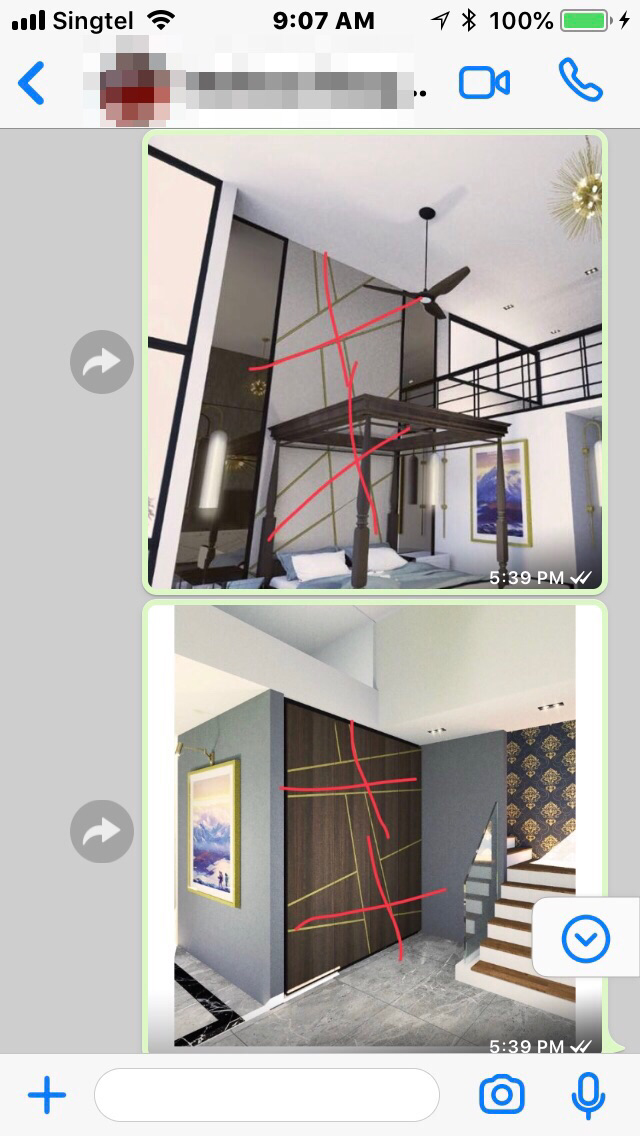The image size is (640, 1136).
Task: Open the dark wood wardrobe photo
Action: pos(375,827)
